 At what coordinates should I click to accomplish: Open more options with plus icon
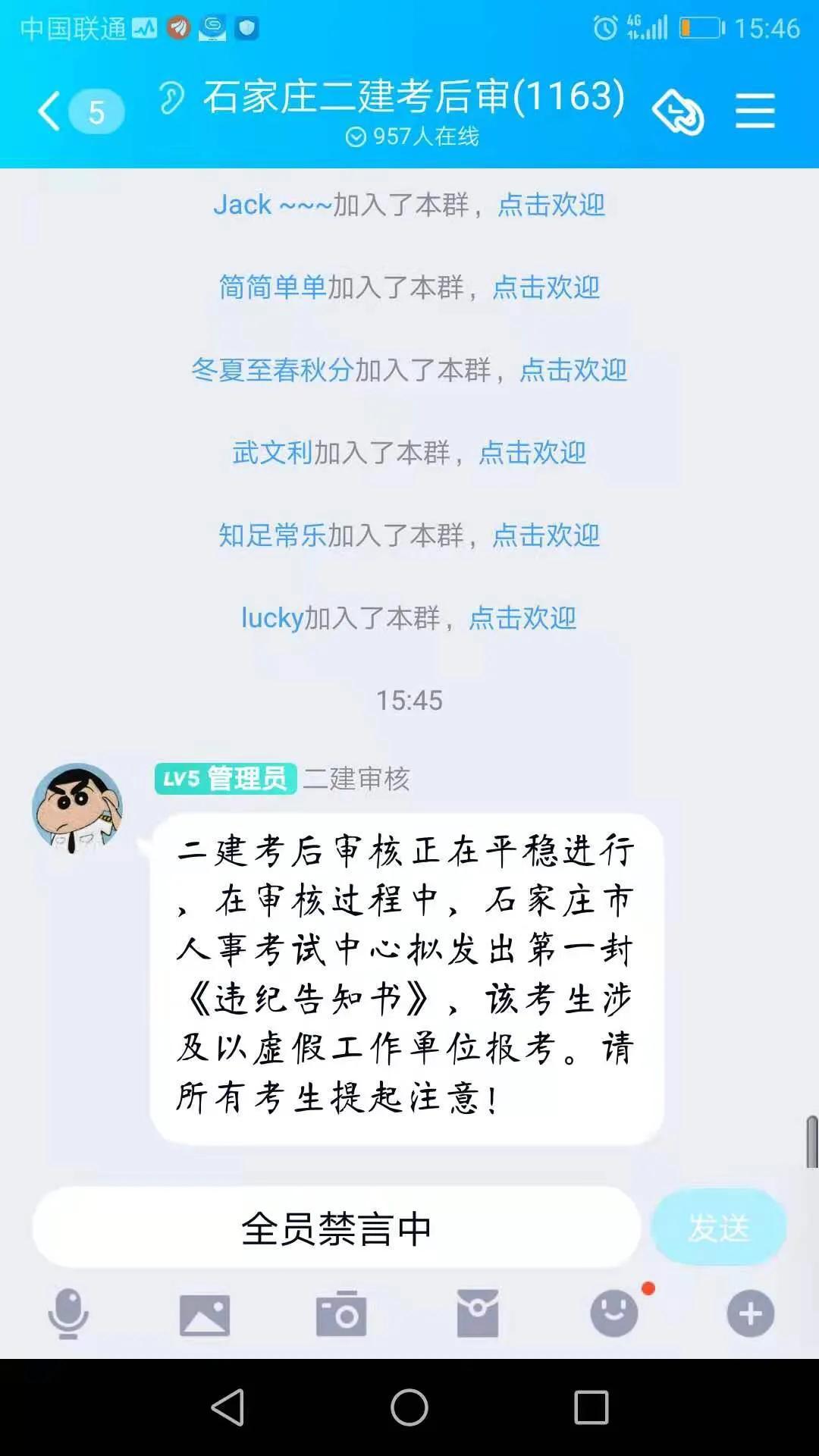click(751, 1313)
